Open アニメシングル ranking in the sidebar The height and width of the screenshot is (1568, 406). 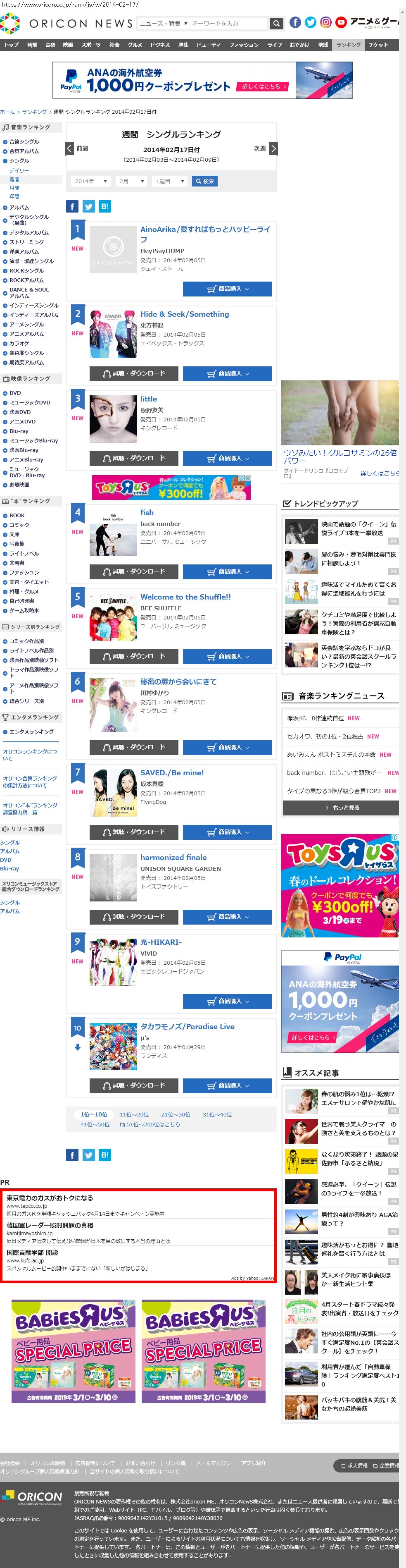click(26, 325)
